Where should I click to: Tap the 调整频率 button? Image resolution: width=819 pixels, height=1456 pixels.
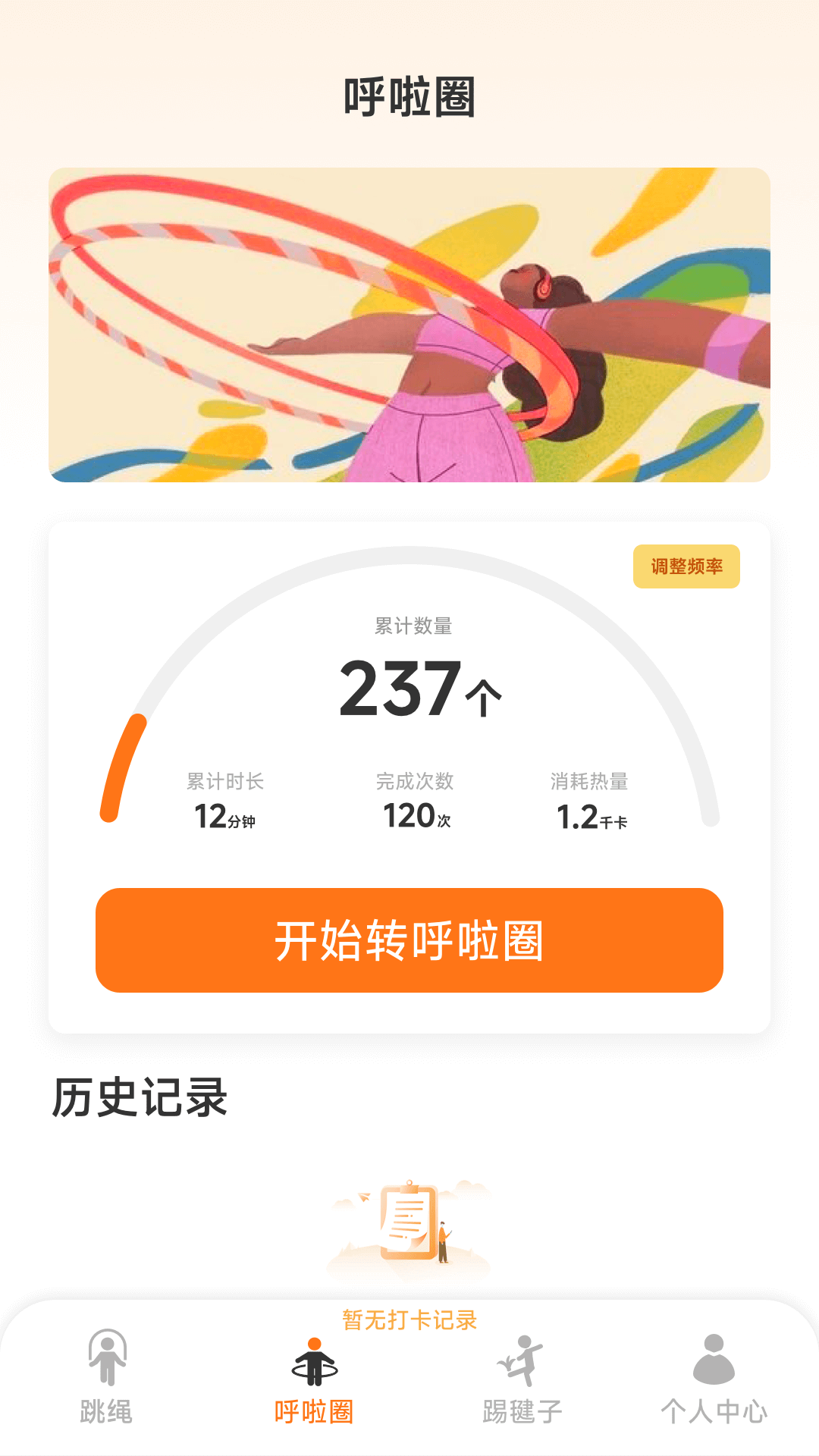[x=686, y=566]
